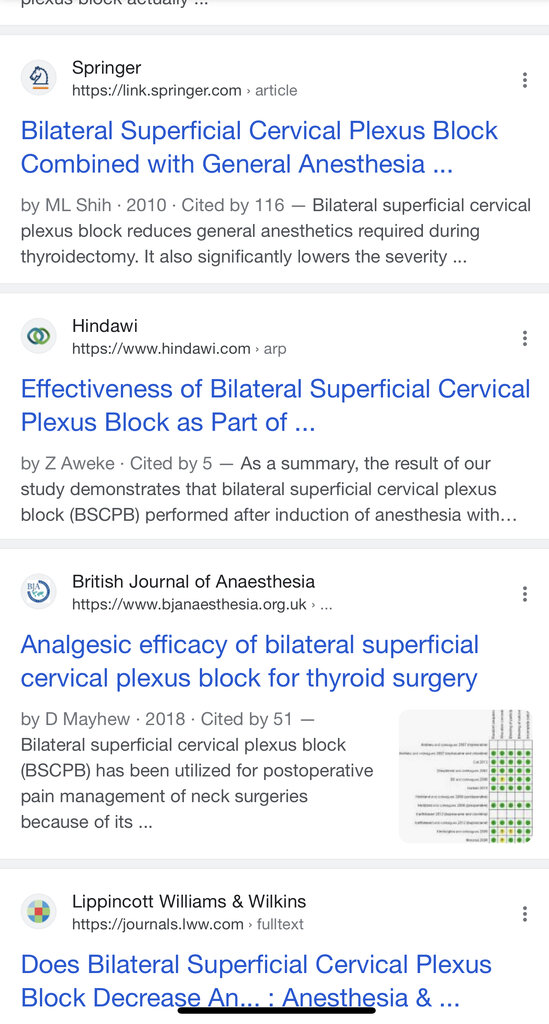The width and height of the screenshot is (549, 1024).
Task: Open the Hindawi result's three-dot menu
Action: [x=525, y=338]
